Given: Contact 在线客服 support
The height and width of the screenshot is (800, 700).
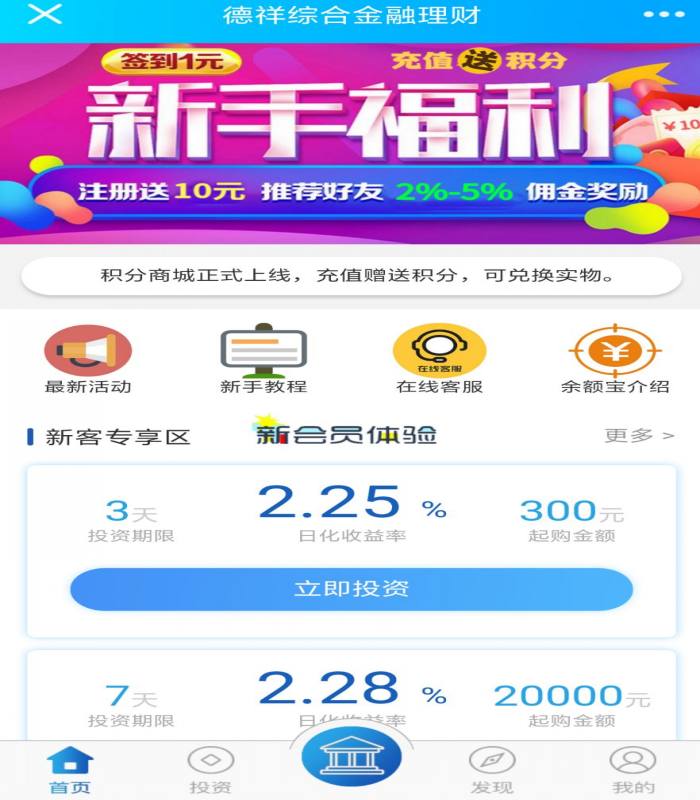Looking at the screenshot, I should pyautogui.click(x=439, y=360).
